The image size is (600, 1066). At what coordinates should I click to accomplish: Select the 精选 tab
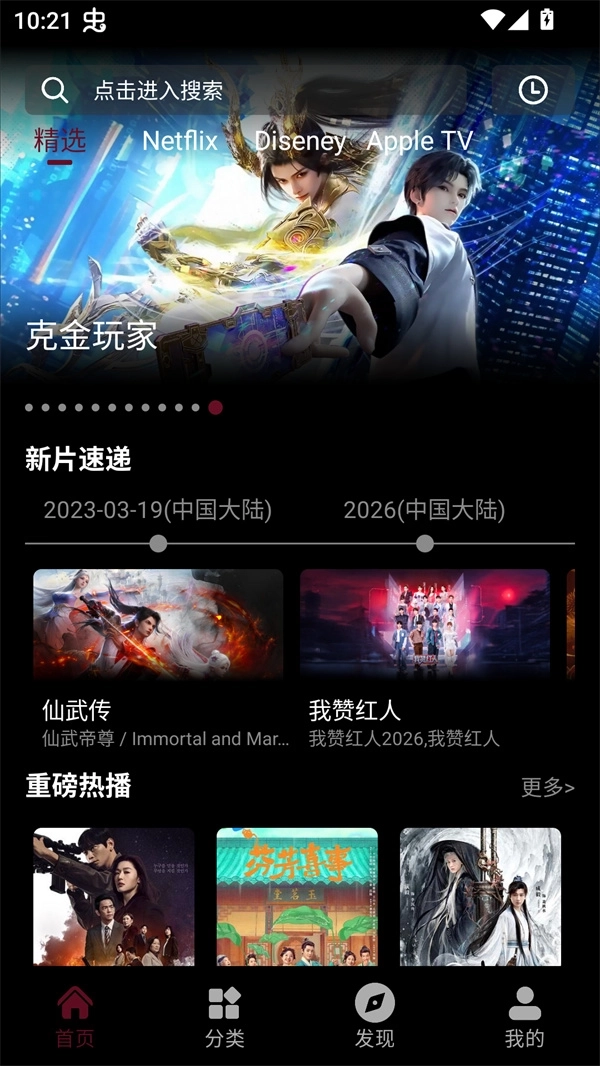click(x=60, y=141)
